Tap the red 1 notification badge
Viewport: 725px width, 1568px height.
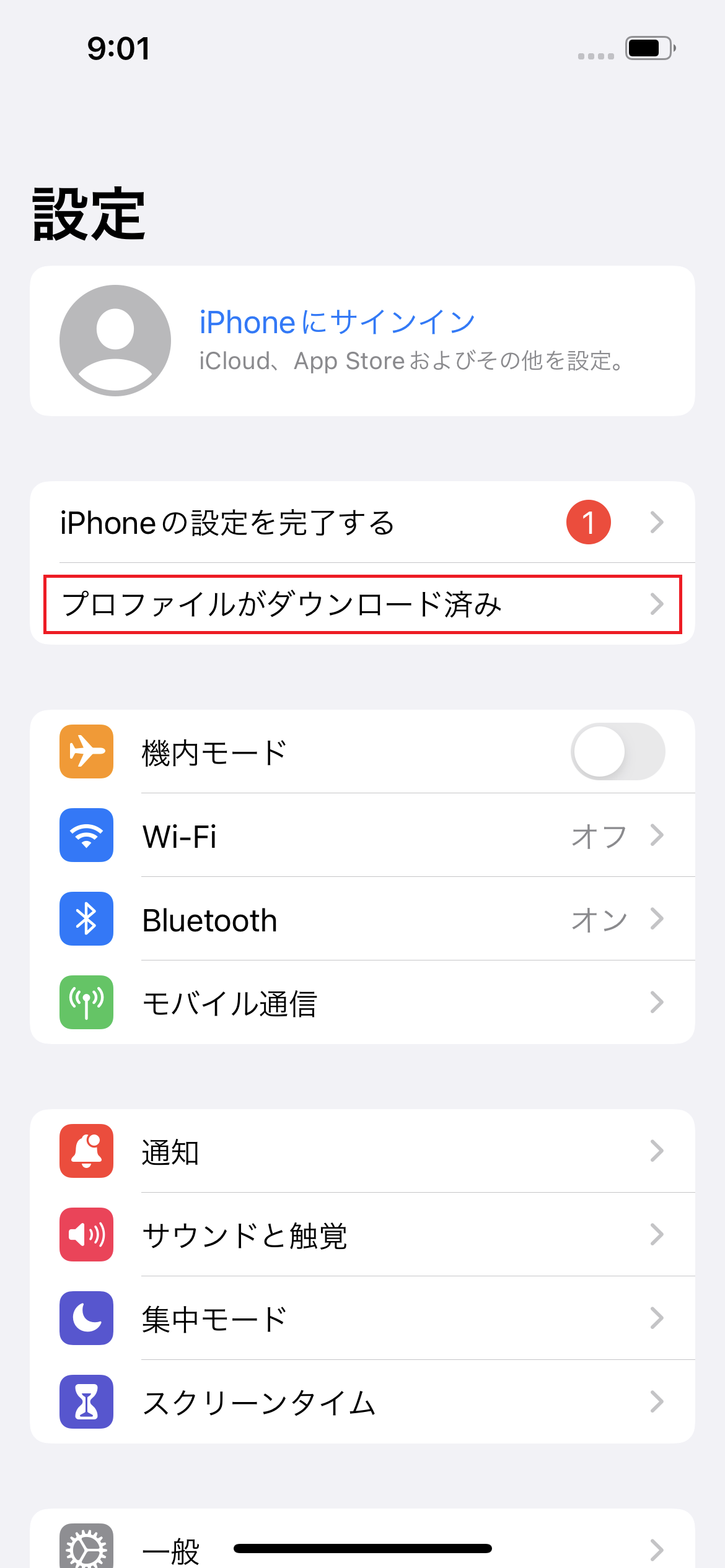click(588, 522)
